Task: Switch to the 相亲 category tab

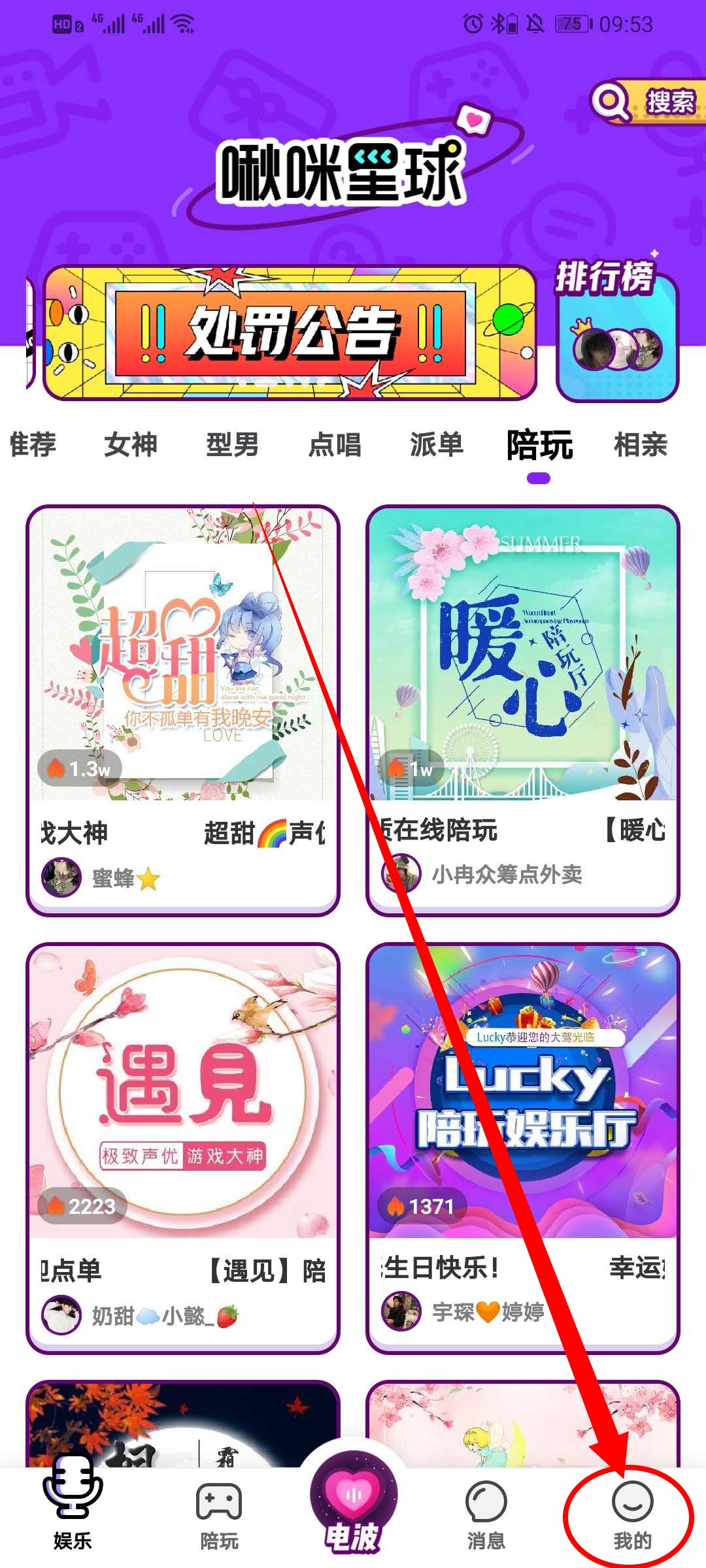Action: (x=641, y=445)
